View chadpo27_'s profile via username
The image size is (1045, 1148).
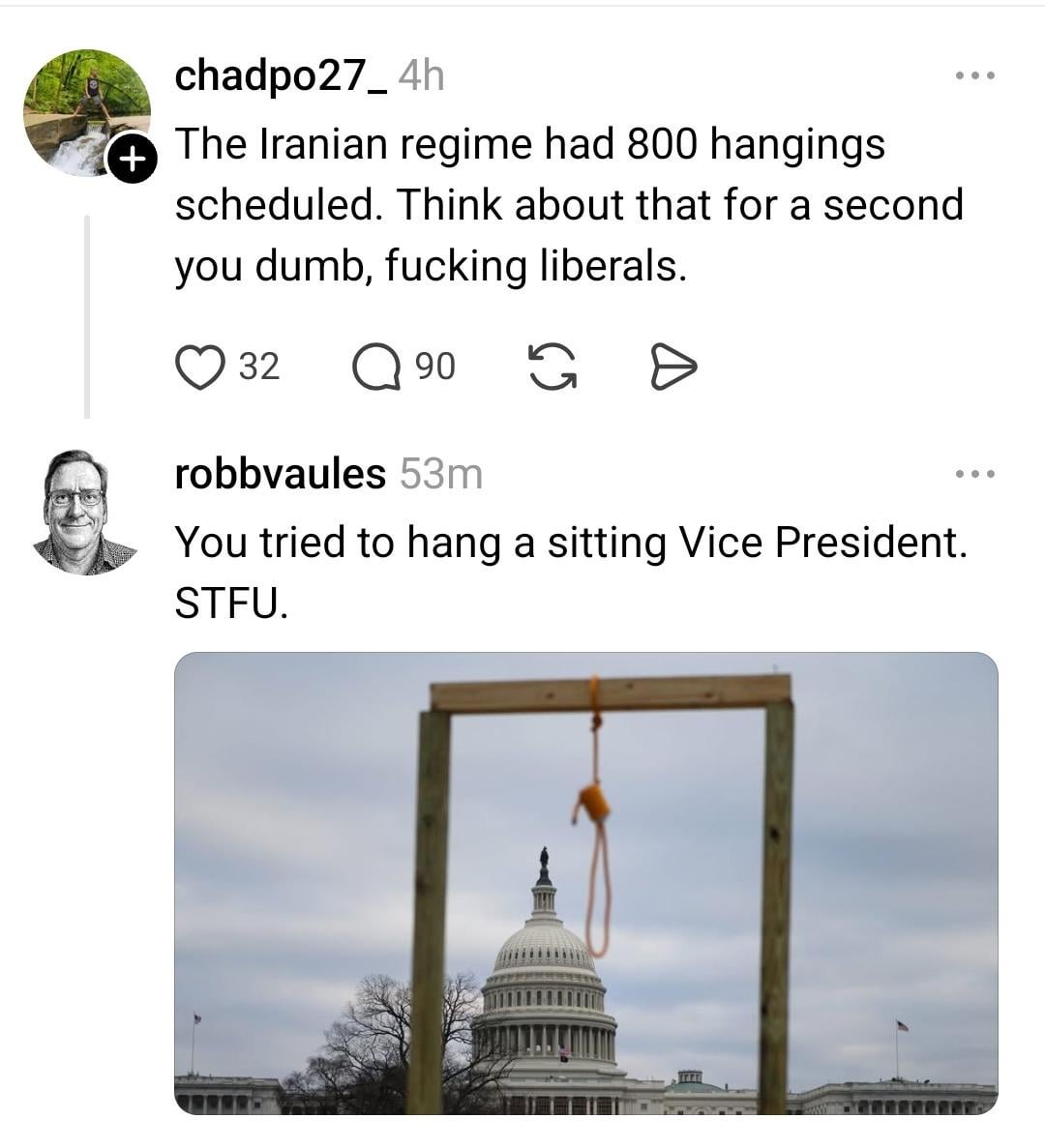281,75
